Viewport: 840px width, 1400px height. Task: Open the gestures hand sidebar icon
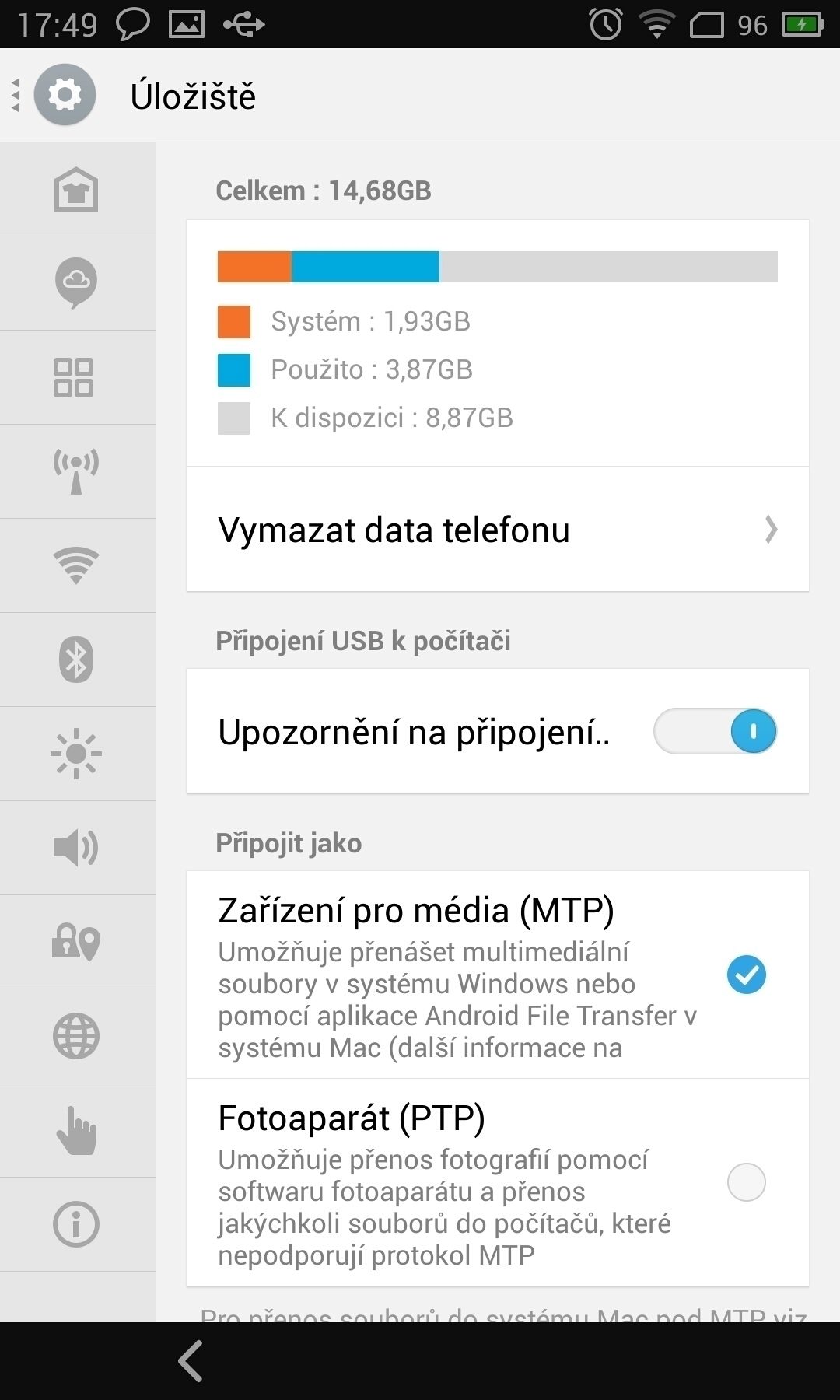pyautogui.click(x=76, y=1130)
